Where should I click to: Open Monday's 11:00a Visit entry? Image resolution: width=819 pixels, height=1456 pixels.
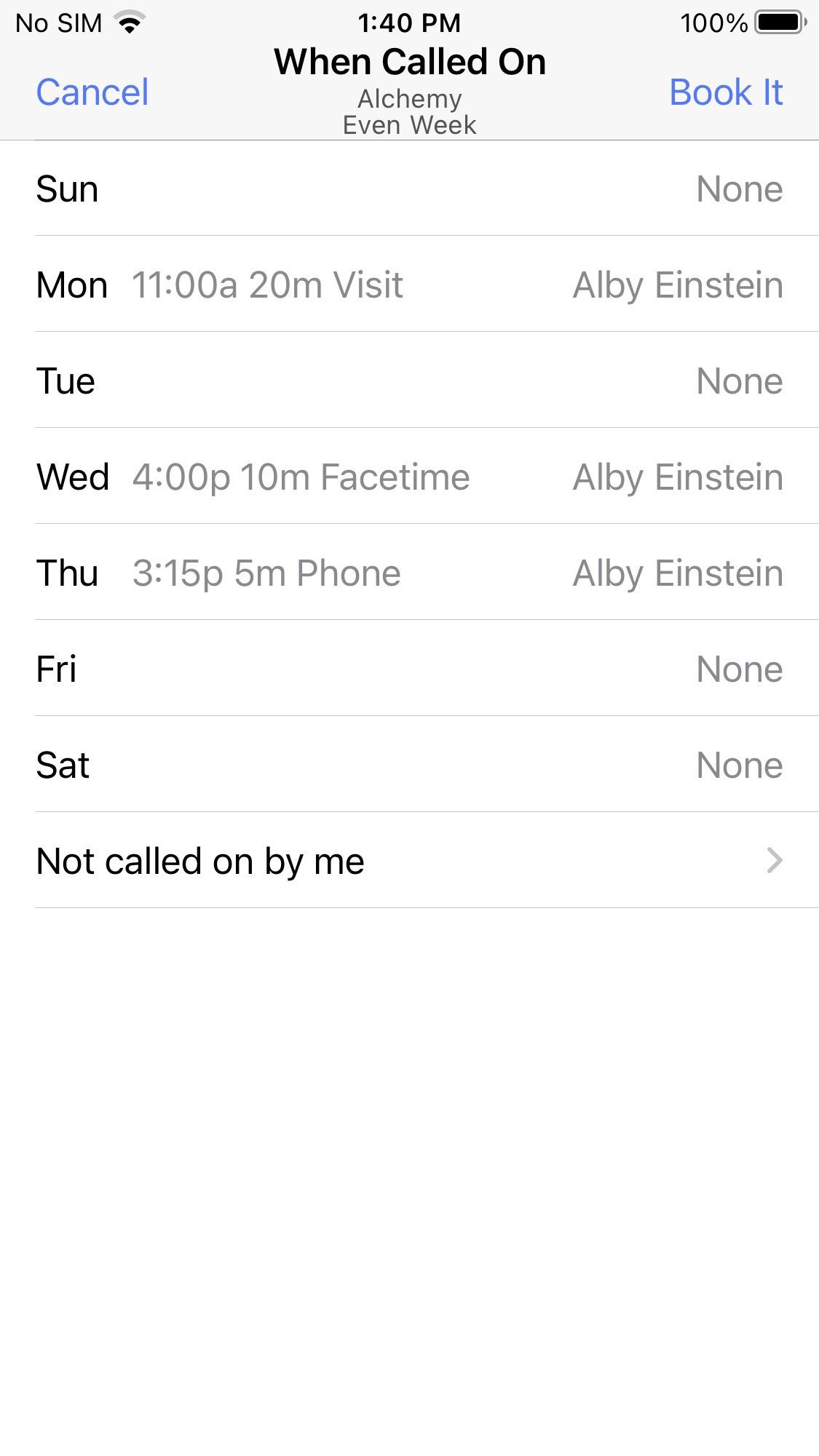(x=409, y=285)
